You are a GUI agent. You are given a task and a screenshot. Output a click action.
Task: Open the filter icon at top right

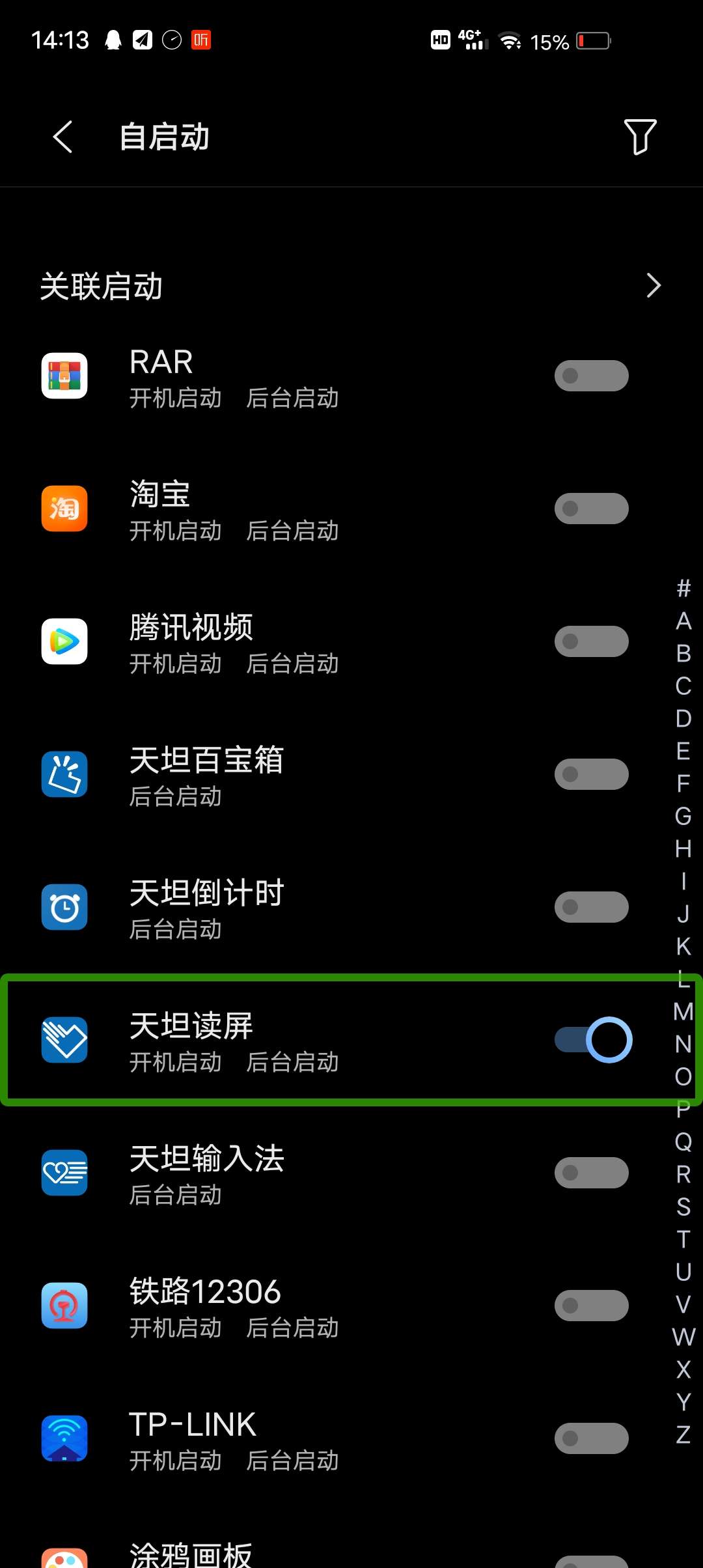click(x=641, y=137)
